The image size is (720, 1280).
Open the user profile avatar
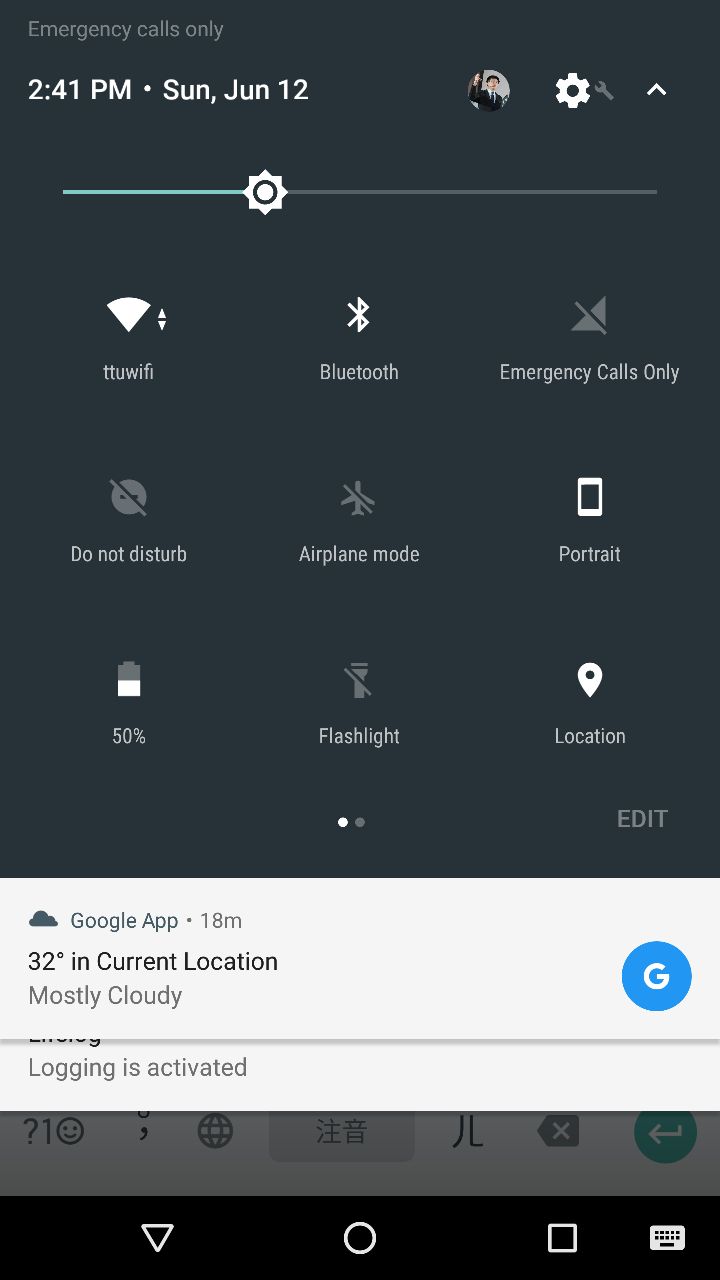point(489,91)
